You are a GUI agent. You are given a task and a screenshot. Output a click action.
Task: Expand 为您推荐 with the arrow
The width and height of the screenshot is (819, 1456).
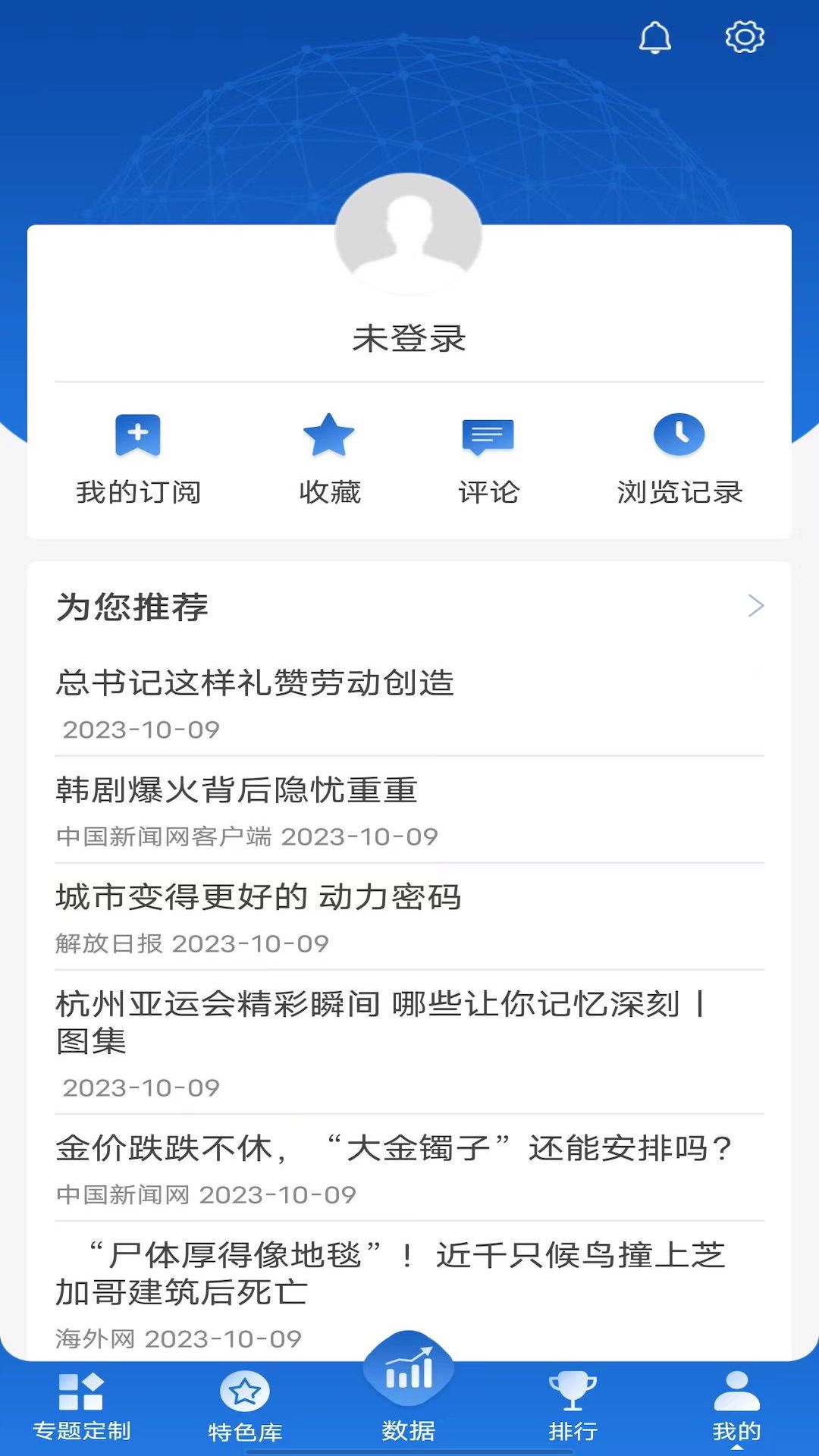tap(755, 606)
